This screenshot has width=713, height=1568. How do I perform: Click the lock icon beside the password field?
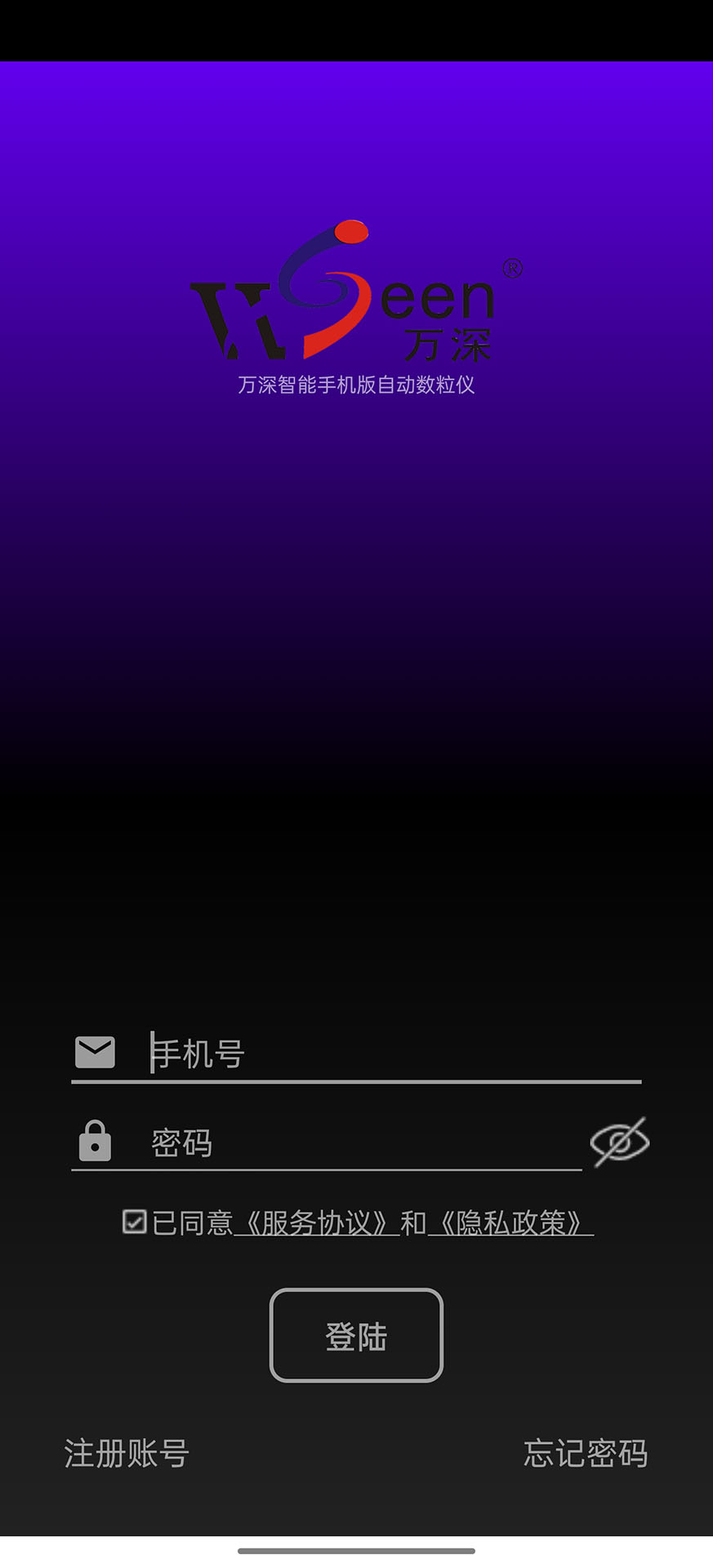94,1140
